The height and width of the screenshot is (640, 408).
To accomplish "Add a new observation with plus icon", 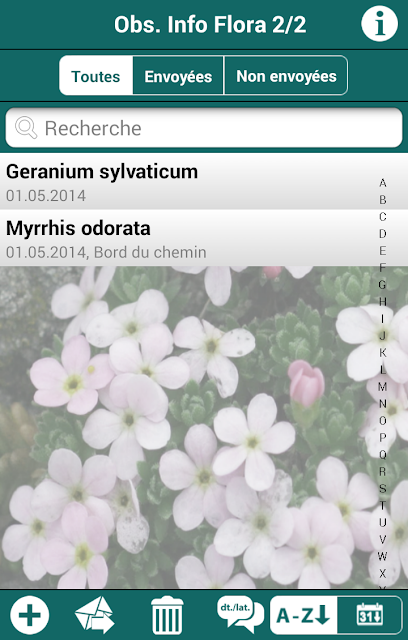I will pos(30,615).
